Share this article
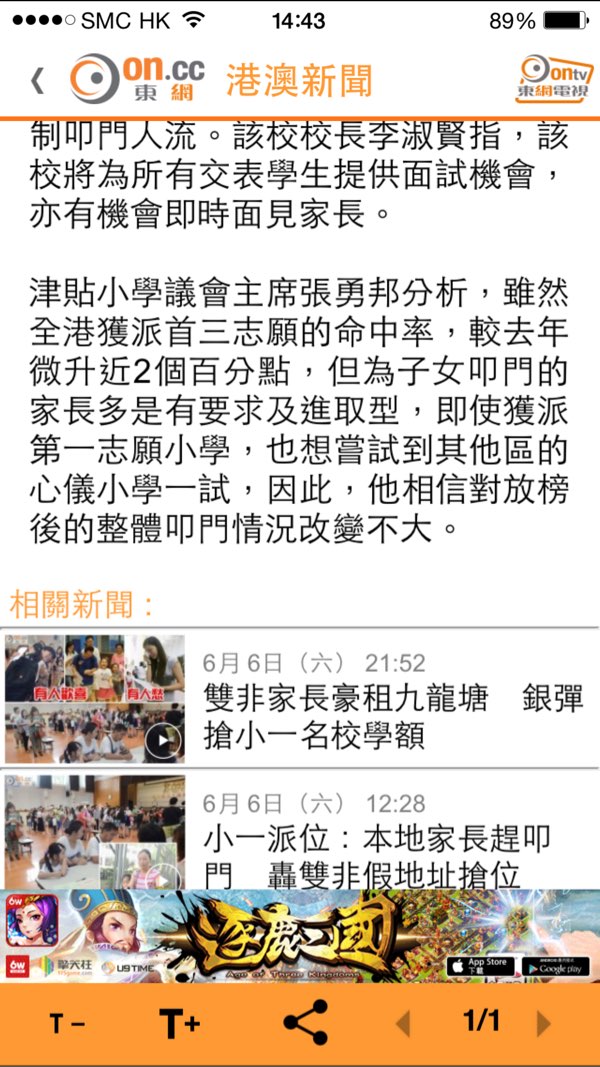 pyautogui.click(x=306, y=1023)
